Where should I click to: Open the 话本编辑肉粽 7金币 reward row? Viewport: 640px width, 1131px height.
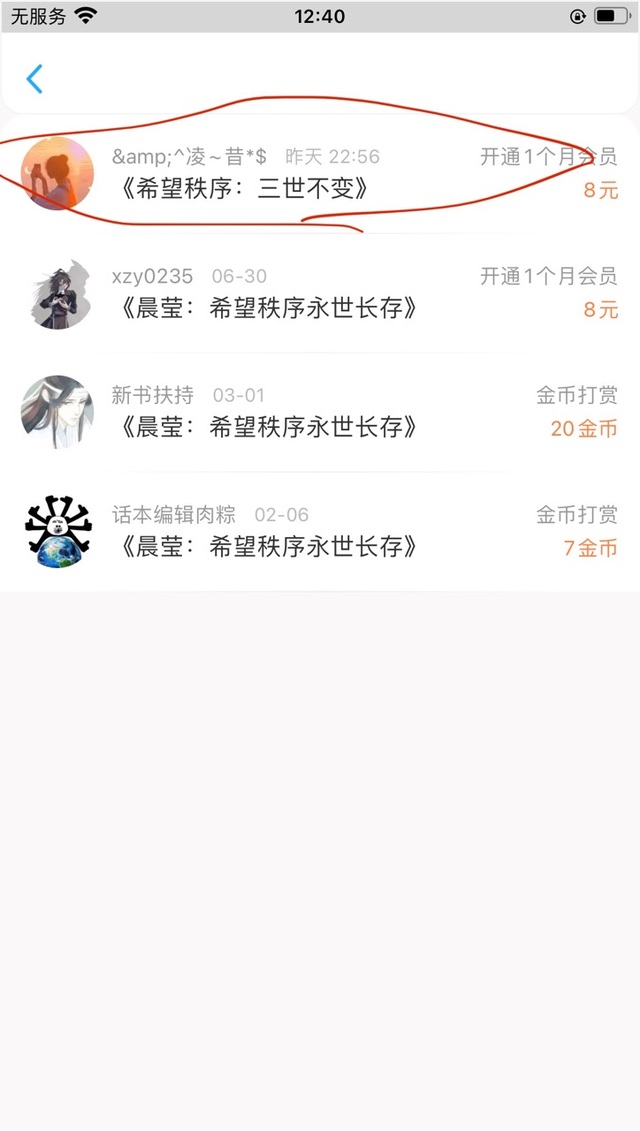click(320, 531)
